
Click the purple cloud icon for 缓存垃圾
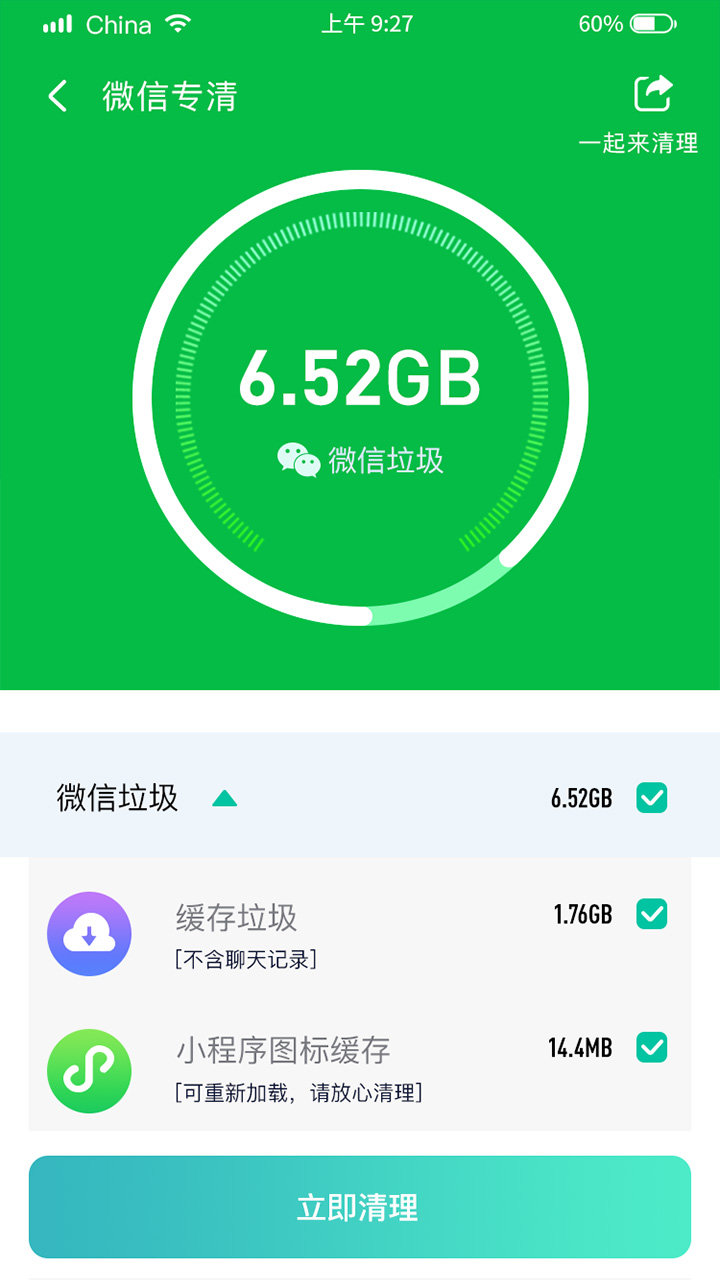(90, 933)
